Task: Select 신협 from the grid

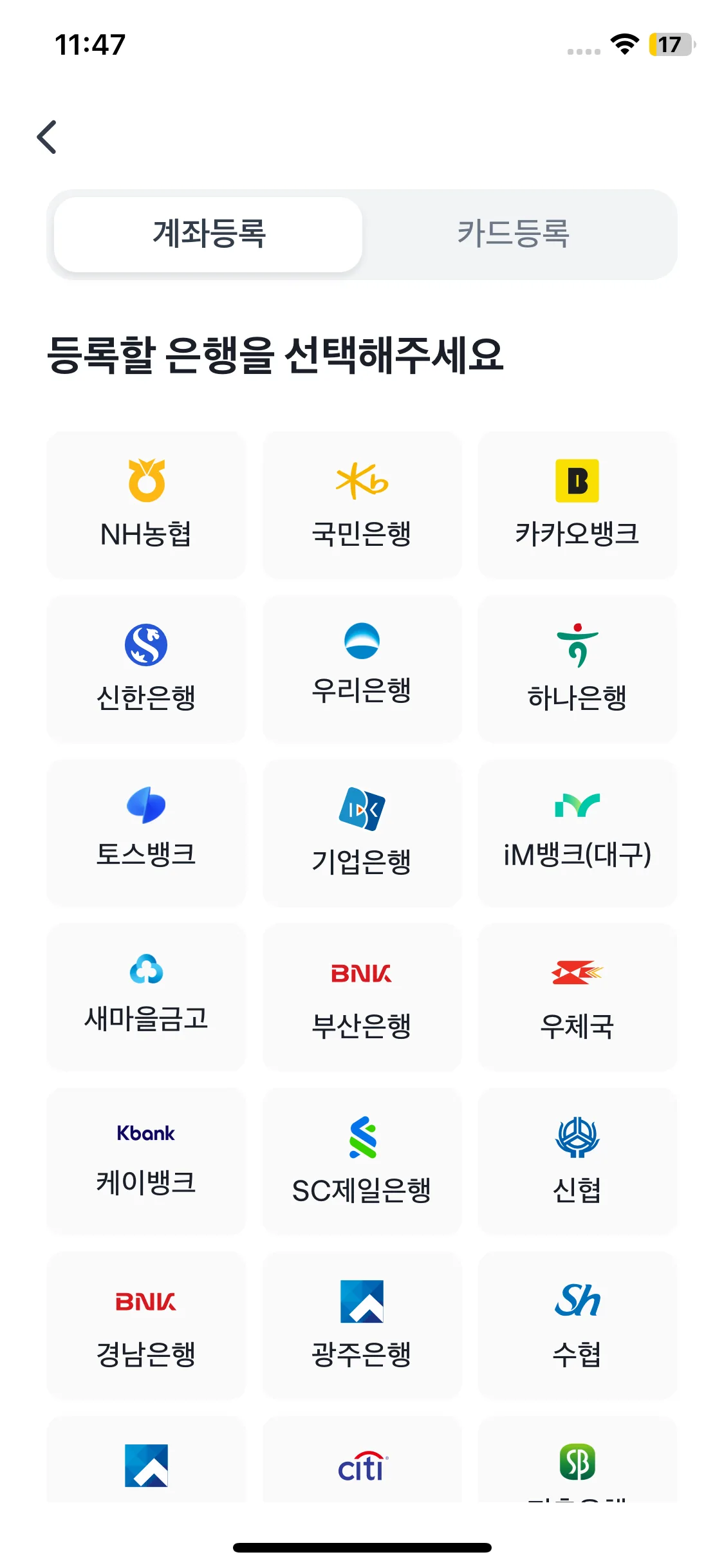Action: pyautogui.click(x=577, y=1161)
